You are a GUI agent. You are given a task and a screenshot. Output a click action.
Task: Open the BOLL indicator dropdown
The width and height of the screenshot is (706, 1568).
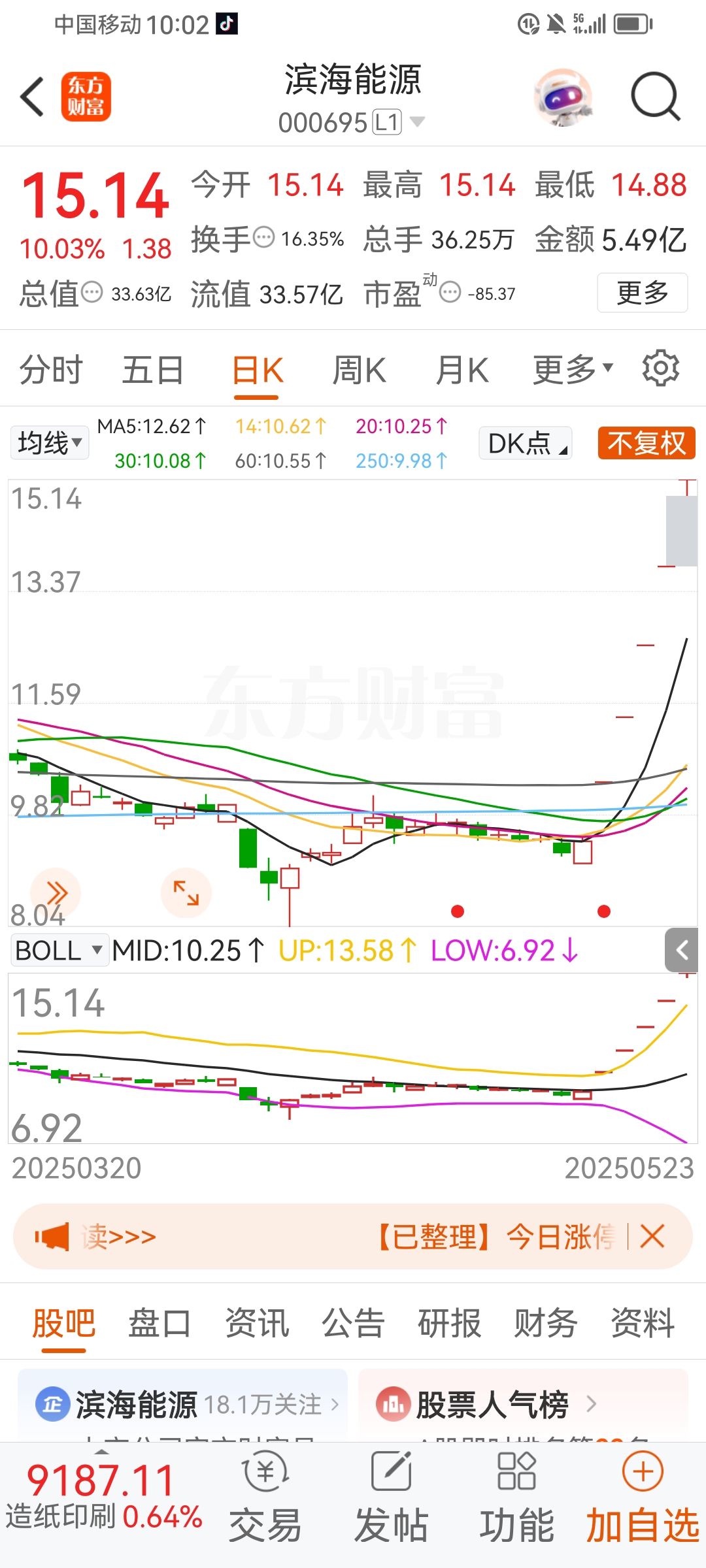pyautogui.click(x=59, y=950)
